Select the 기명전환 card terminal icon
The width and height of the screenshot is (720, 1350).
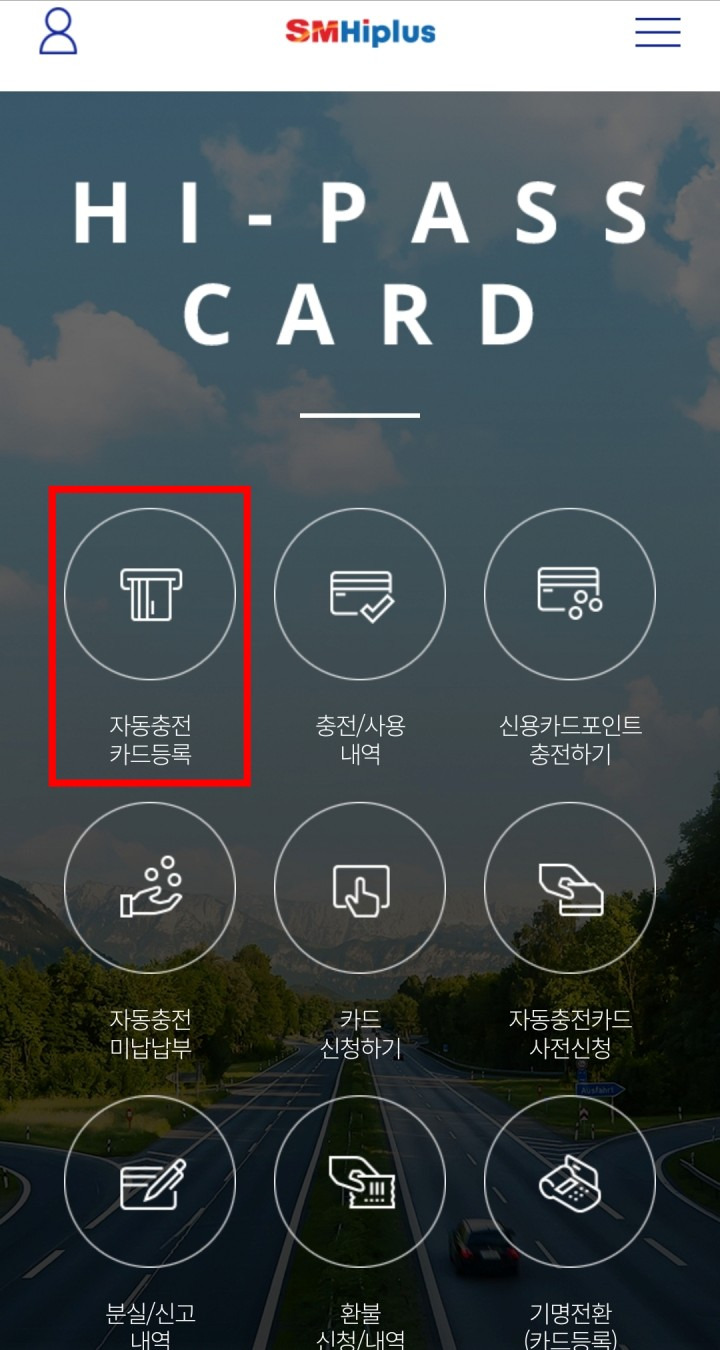(570, 1180)
